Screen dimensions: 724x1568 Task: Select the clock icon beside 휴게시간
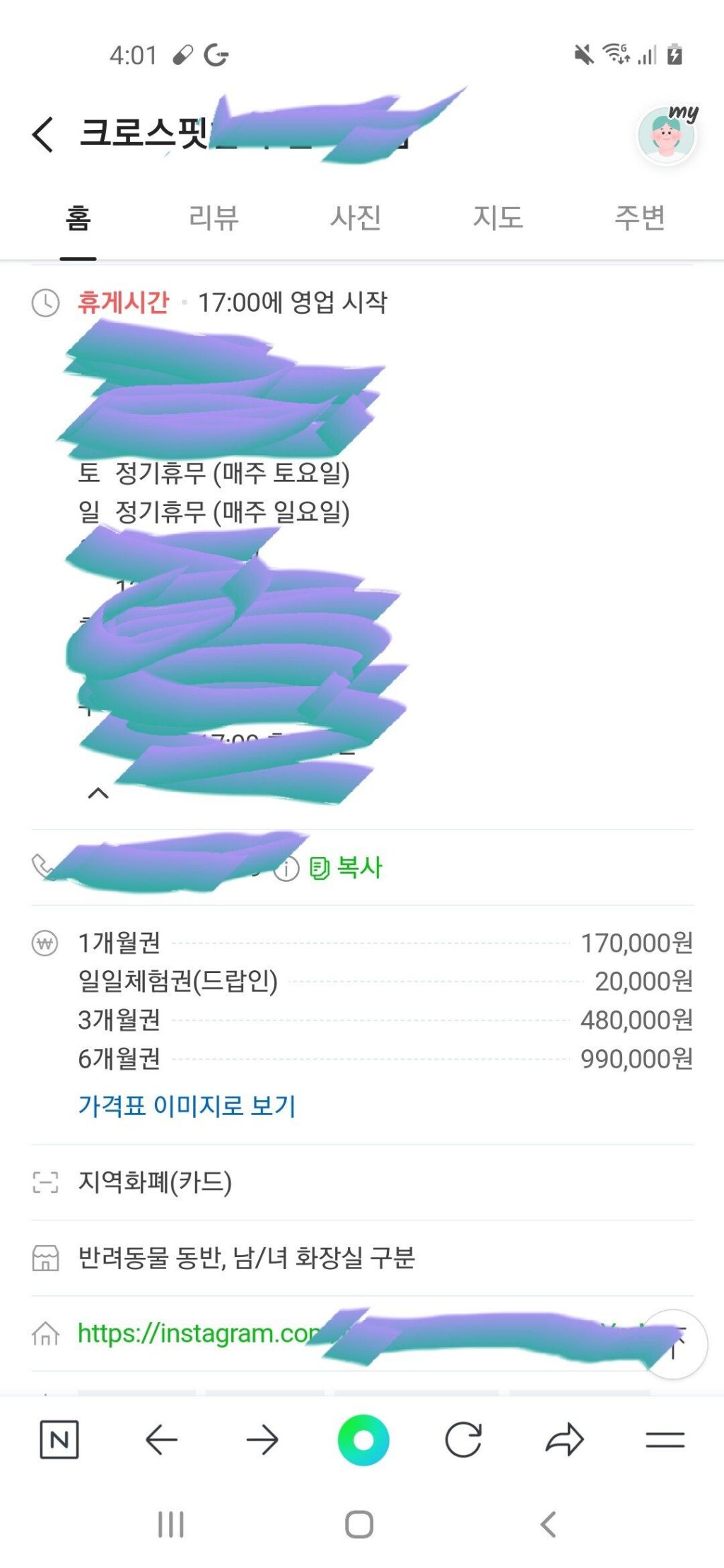(44, 302)
